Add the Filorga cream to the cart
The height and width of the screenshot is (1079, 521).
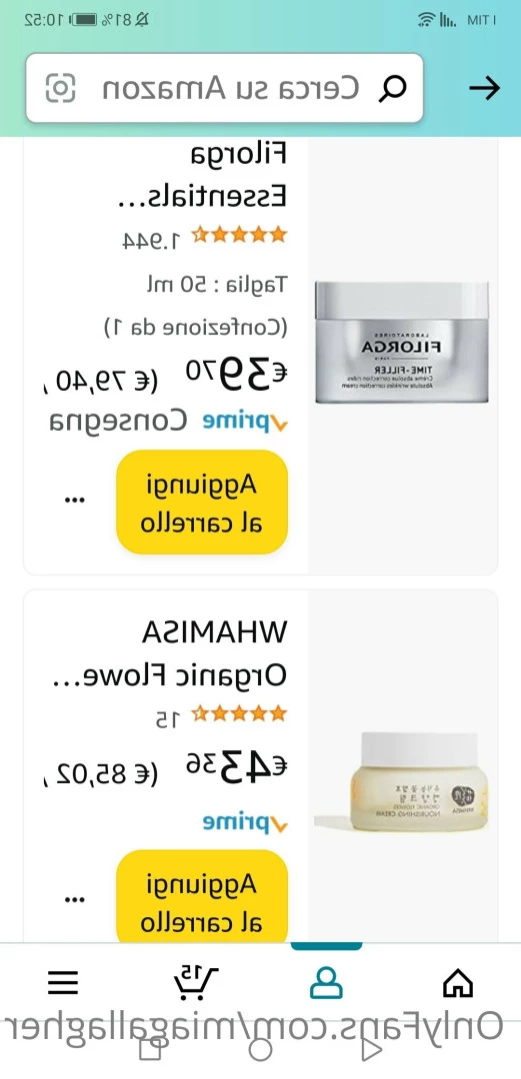[202, 502]
